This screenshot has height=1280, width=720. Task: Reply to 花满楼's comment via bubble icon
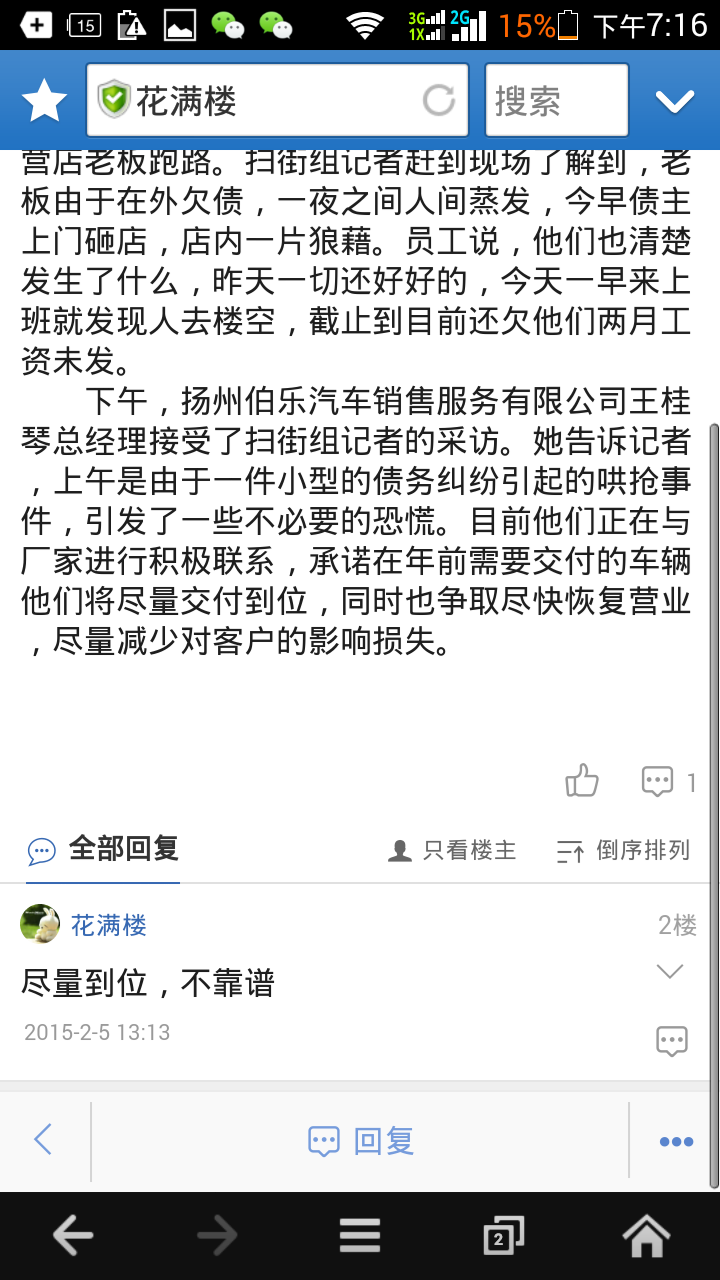pos(671,1041)
